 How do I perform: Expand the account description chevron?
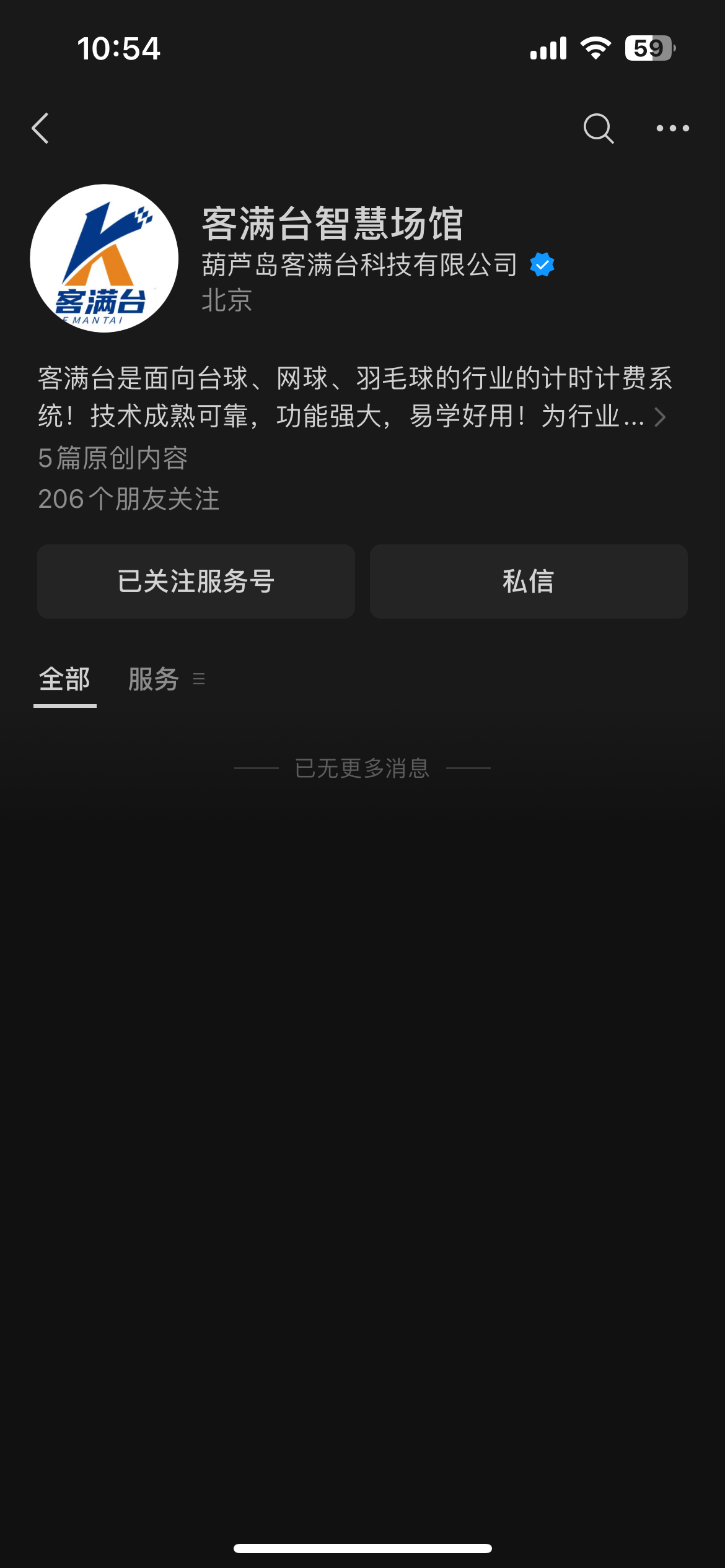[x=660, y=417]
